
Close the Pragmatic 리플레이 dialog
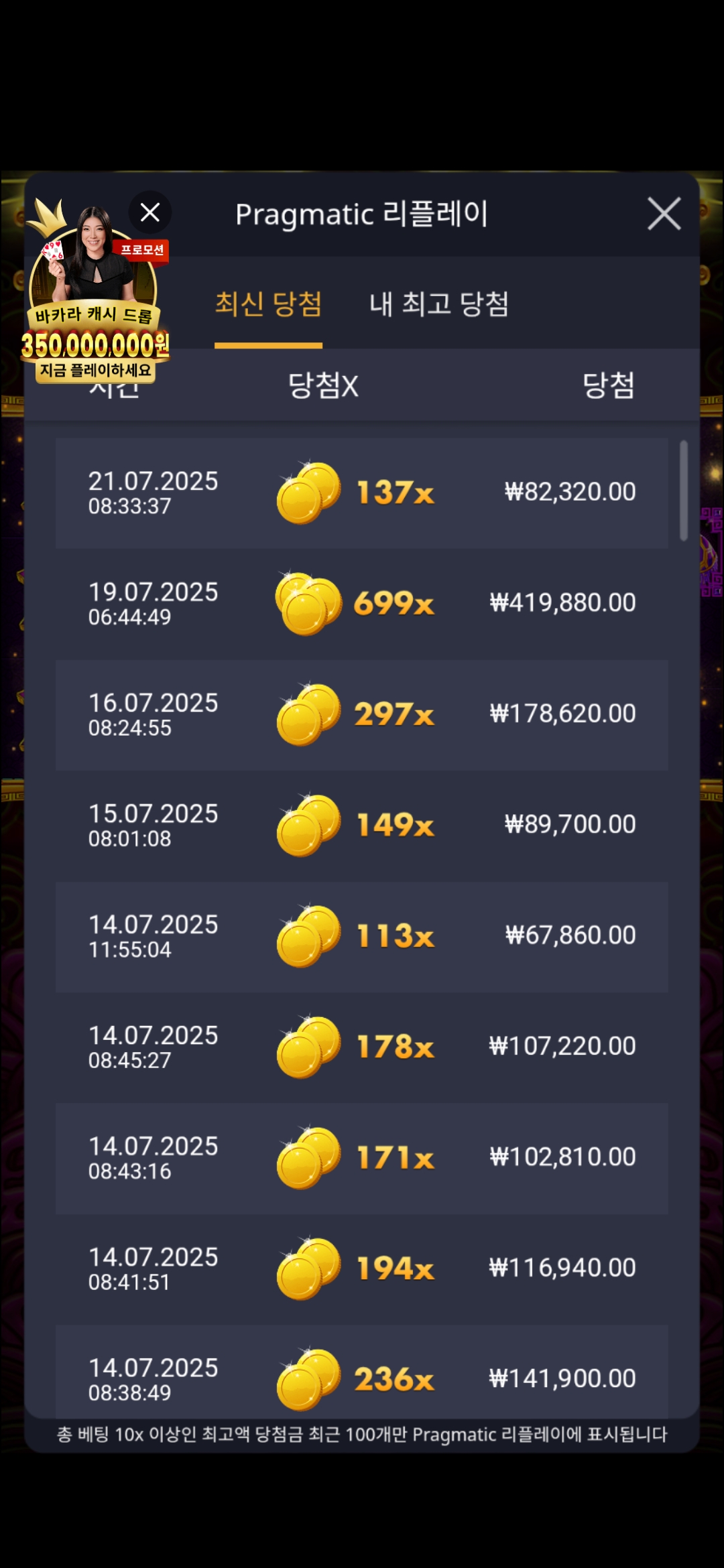tap(664, 214)
